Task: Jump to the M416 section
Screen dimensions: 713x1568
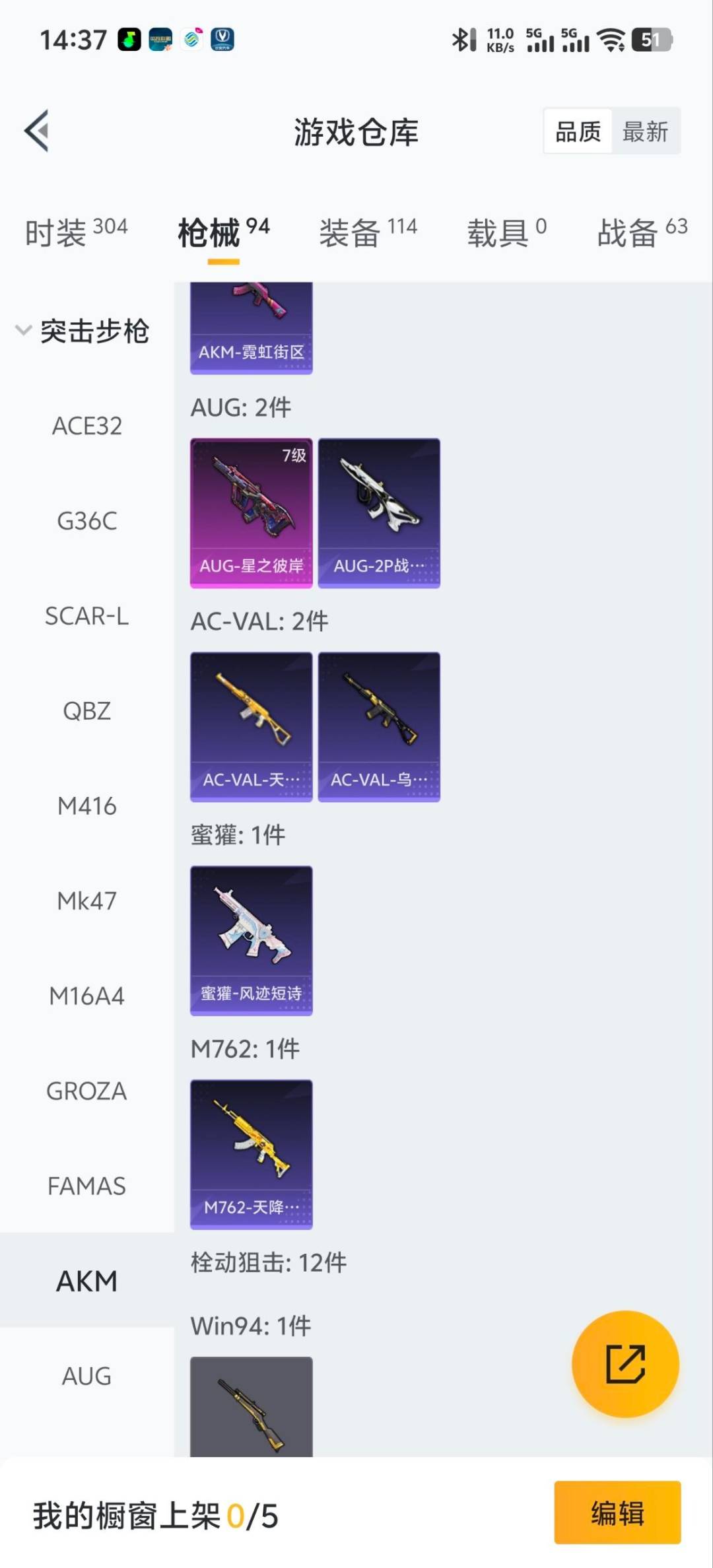Action: (x=87, y=806)
